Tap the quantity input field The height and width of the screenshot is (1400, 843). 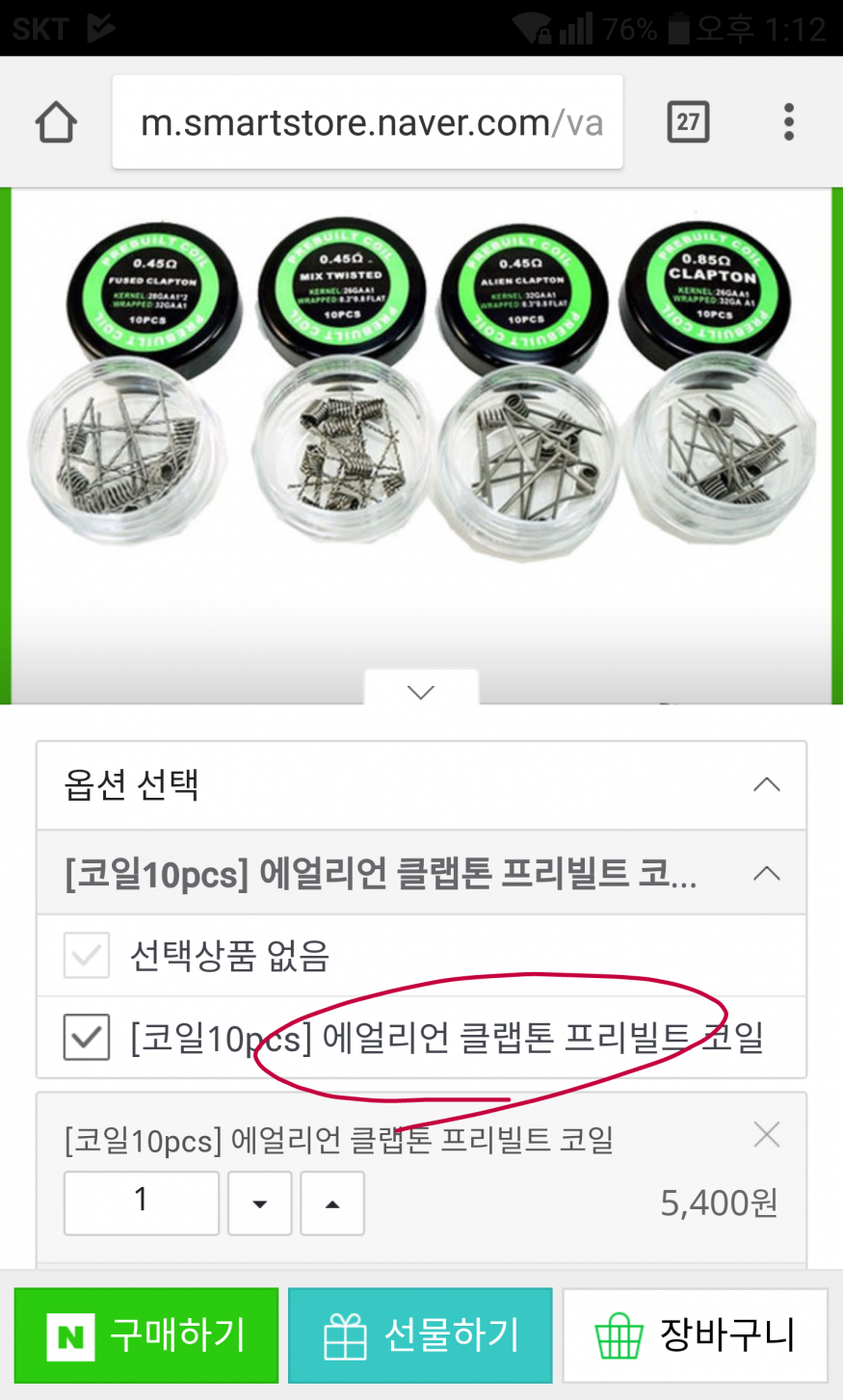142,1202
